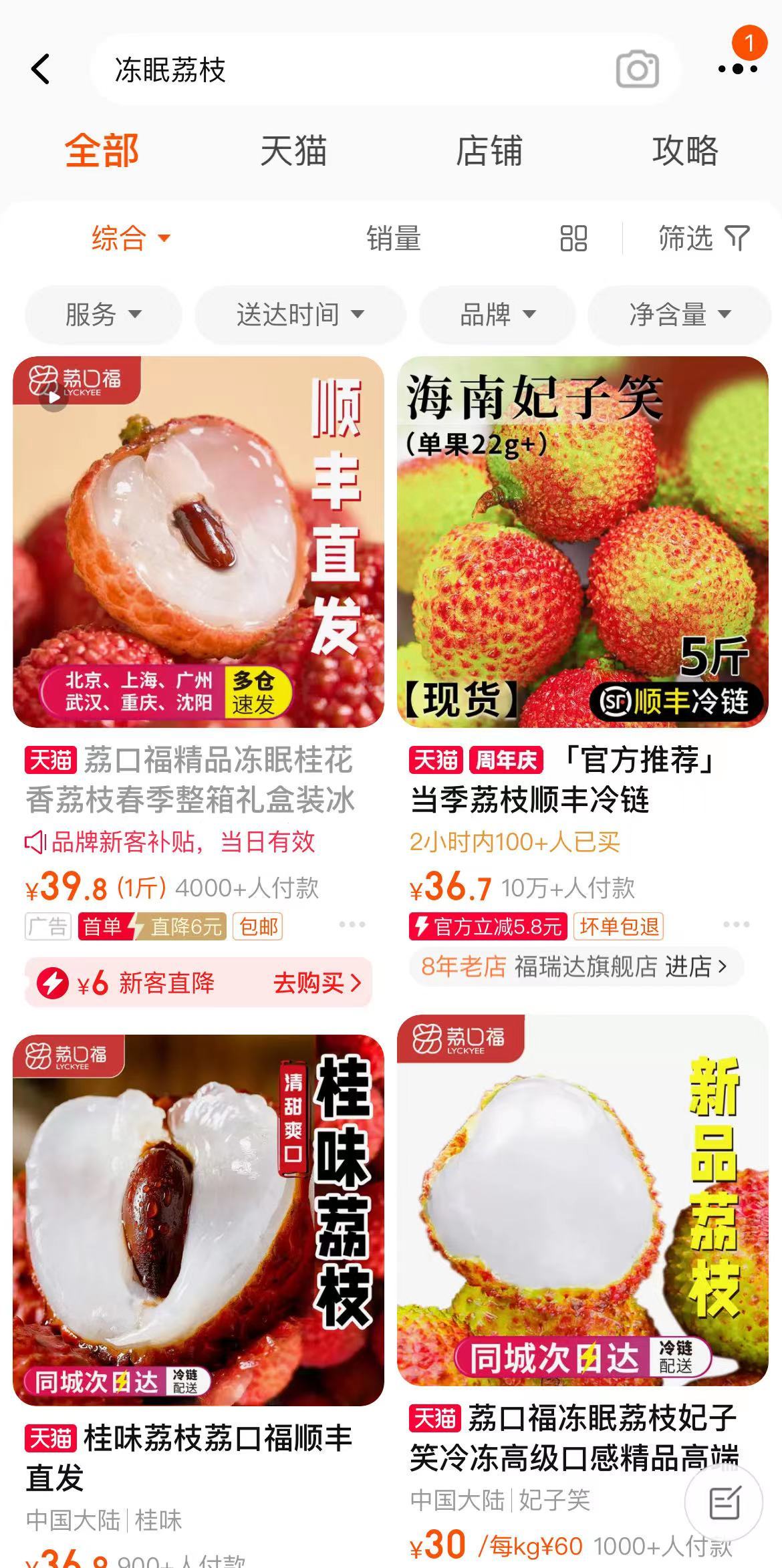The image size is (782, 1568).
Task: Sort results by 销量
Action: tap(393, 238)
